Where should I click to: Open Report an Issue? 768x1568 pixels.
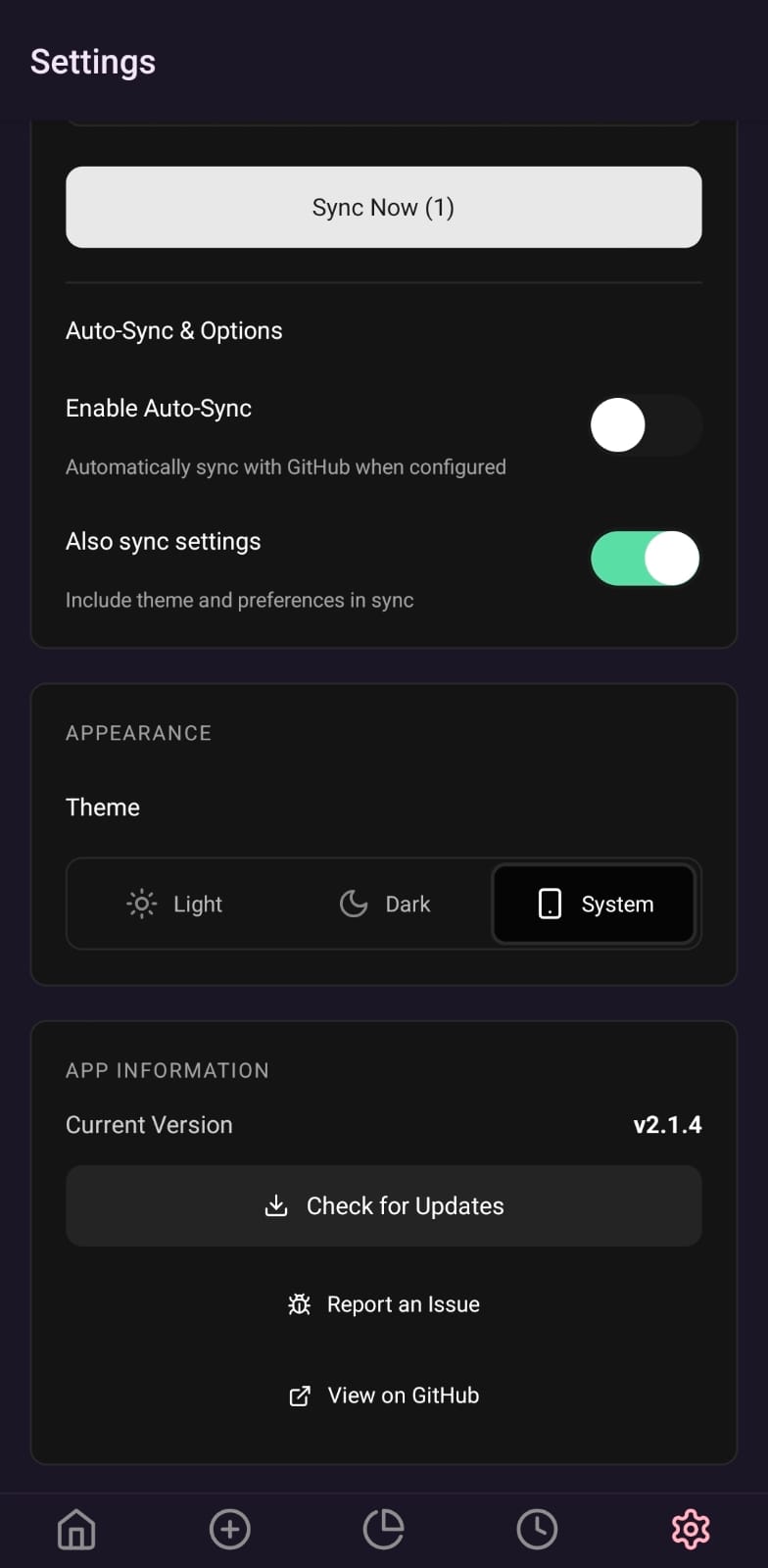pyautogui.click(x=383, y=1304)
